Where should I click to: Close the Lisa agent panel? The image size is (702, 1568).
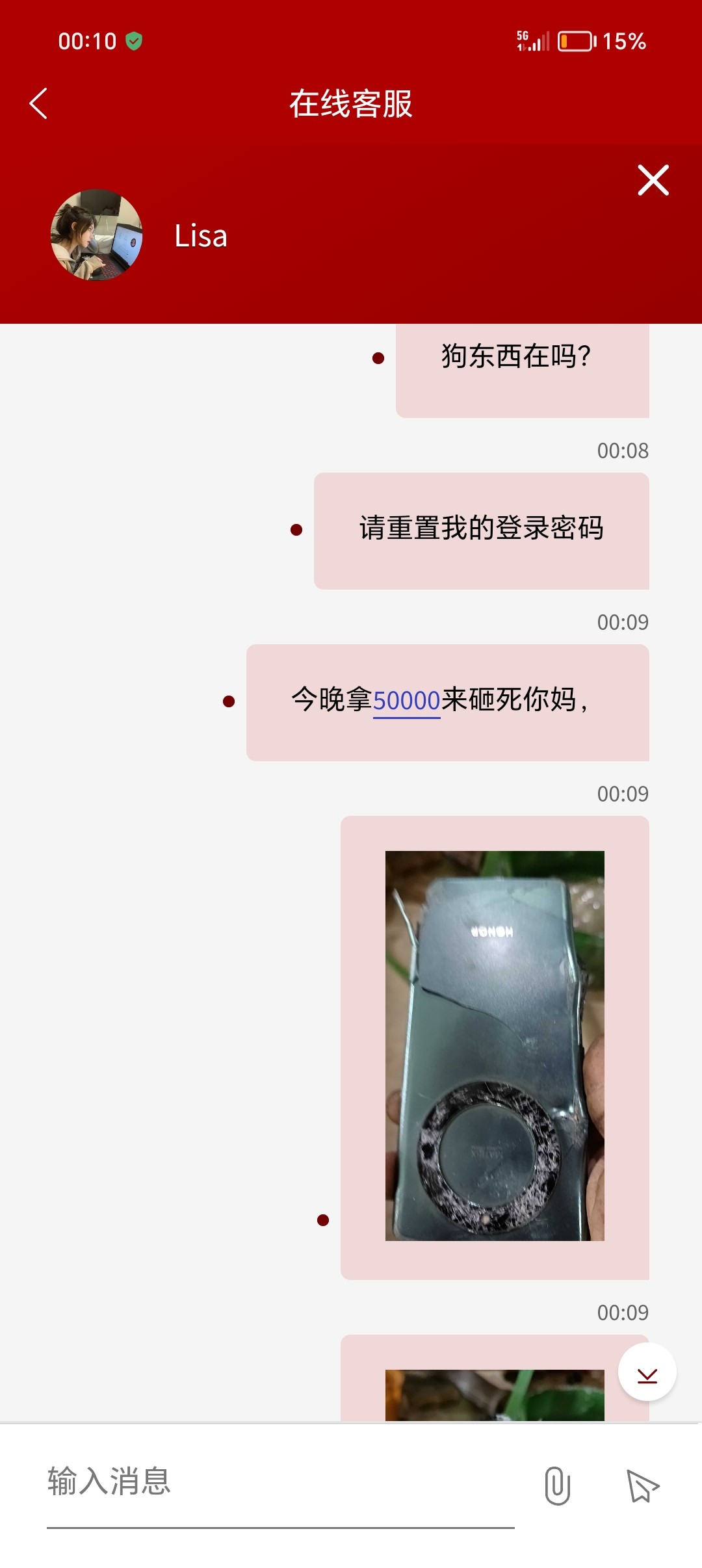[653, 181]
